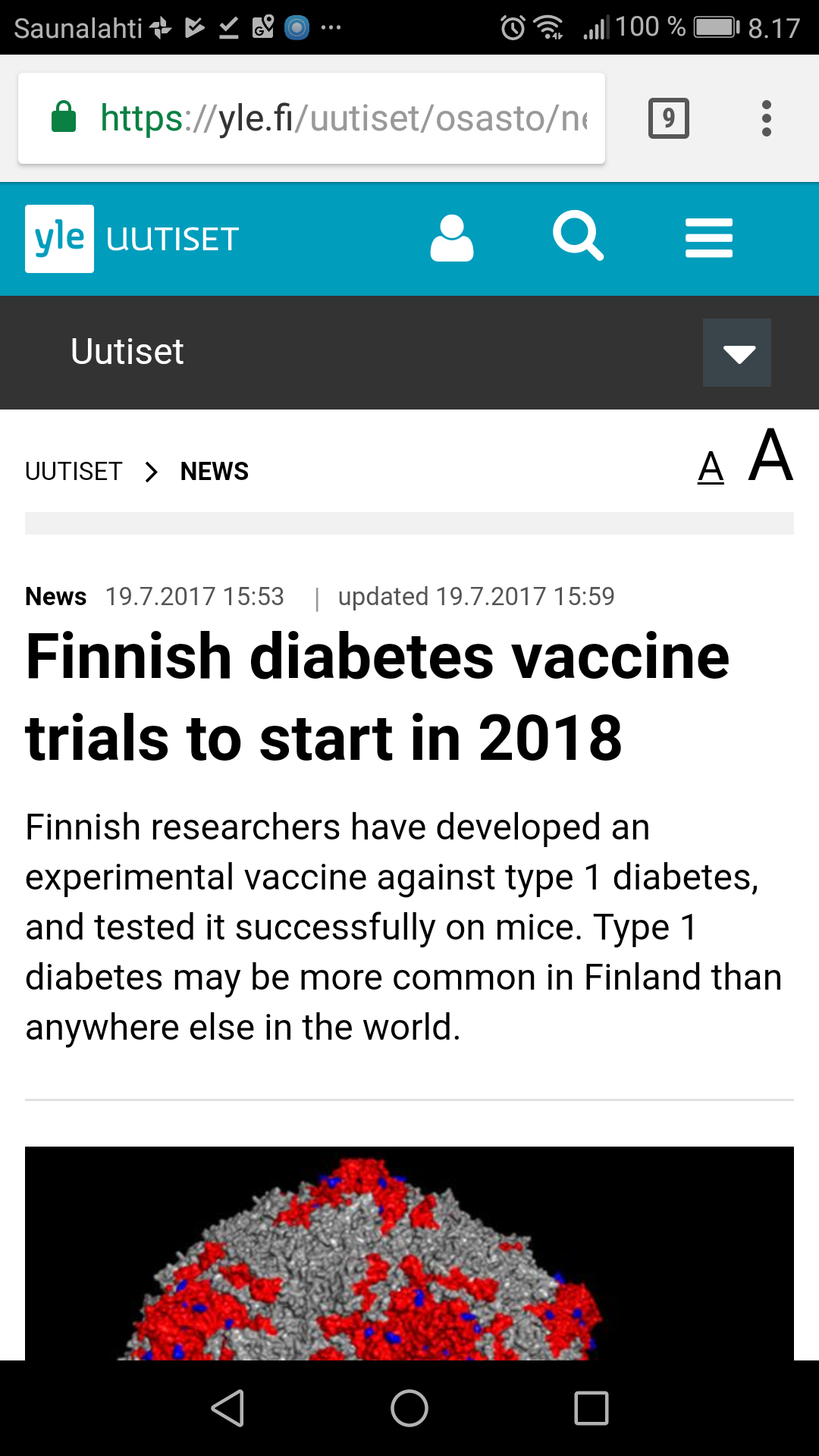
Task: Open the browser tab switcher
Action: click(x=669, y=118)
